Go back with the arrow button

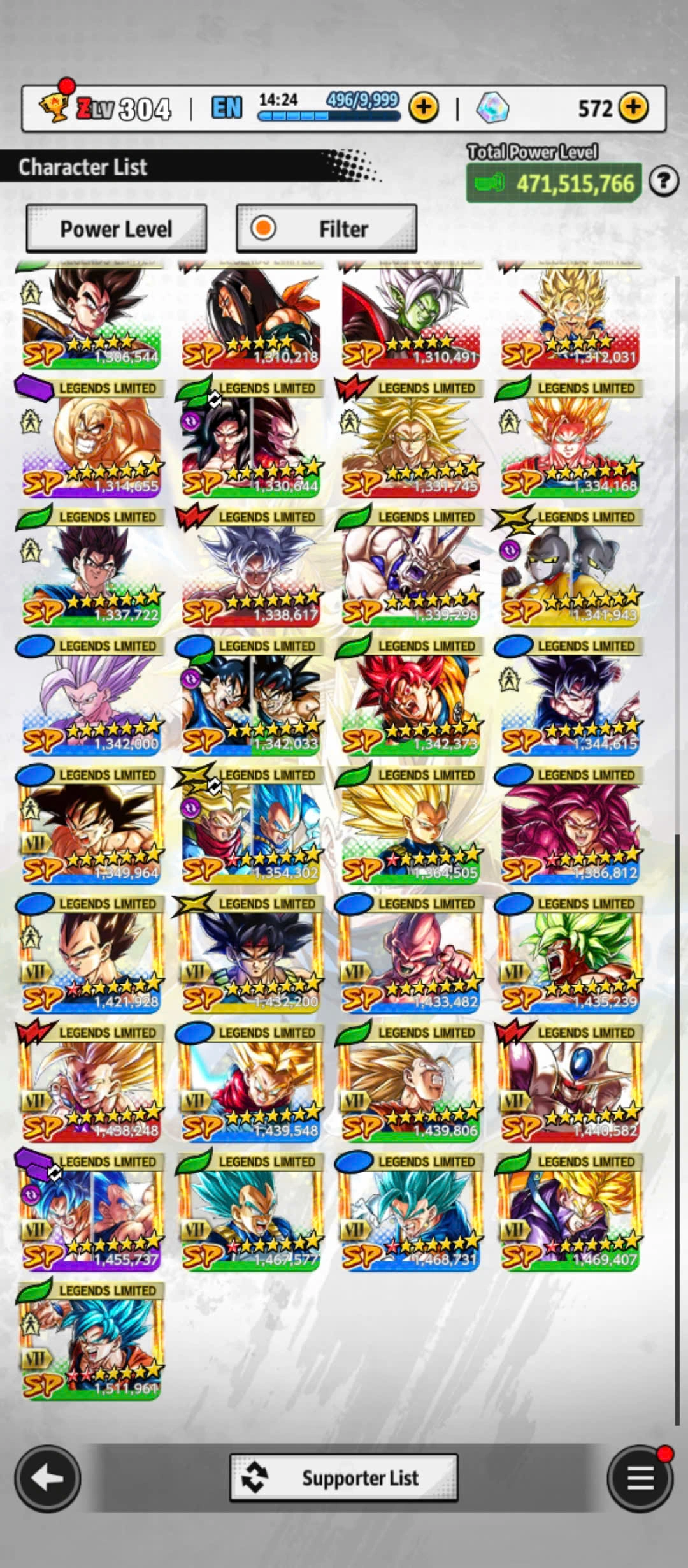pyautogui.click(x=48, y=1477)
